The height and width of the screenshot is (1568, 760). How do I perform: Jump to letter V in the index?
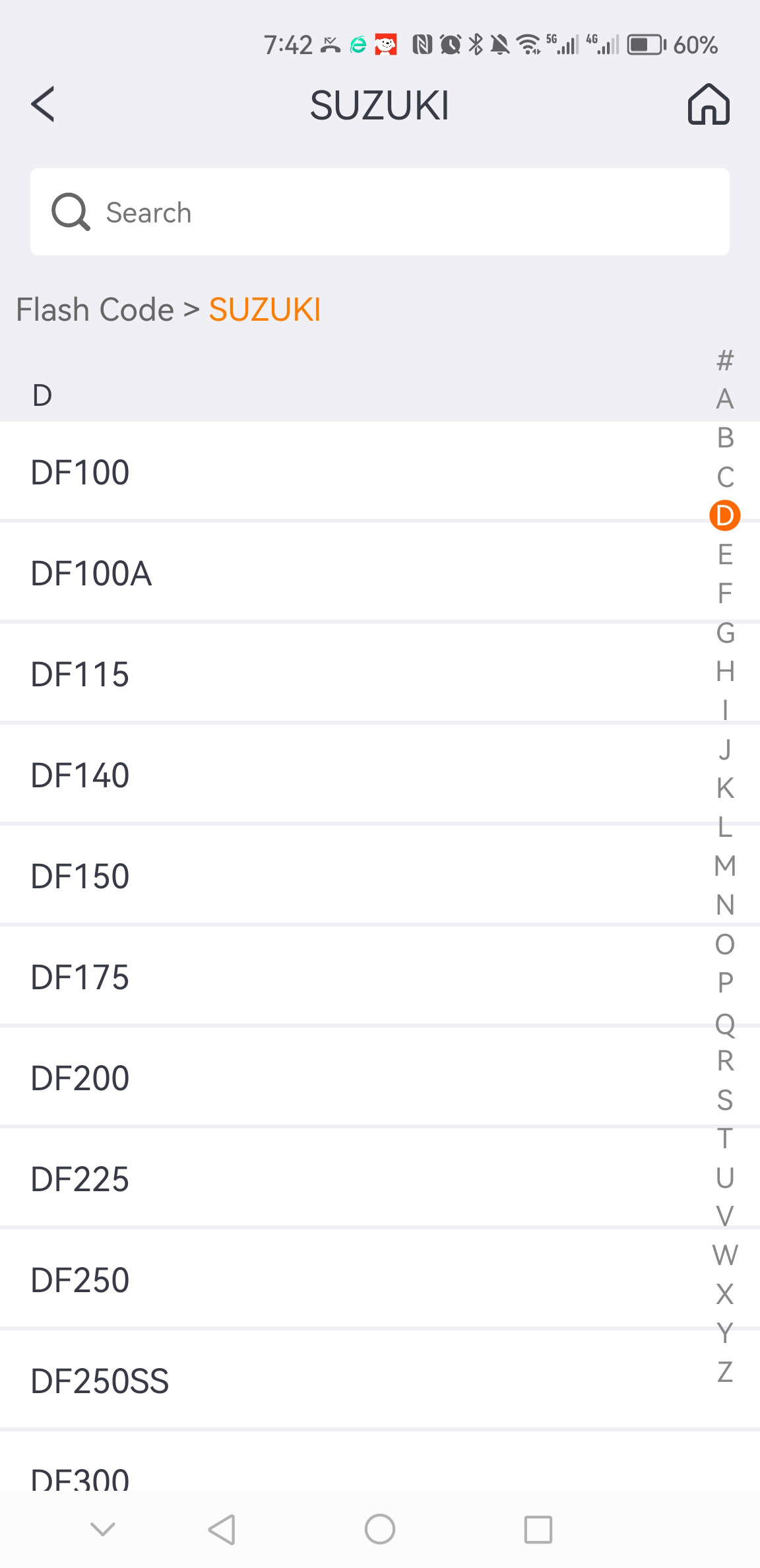pos(725,1216)
